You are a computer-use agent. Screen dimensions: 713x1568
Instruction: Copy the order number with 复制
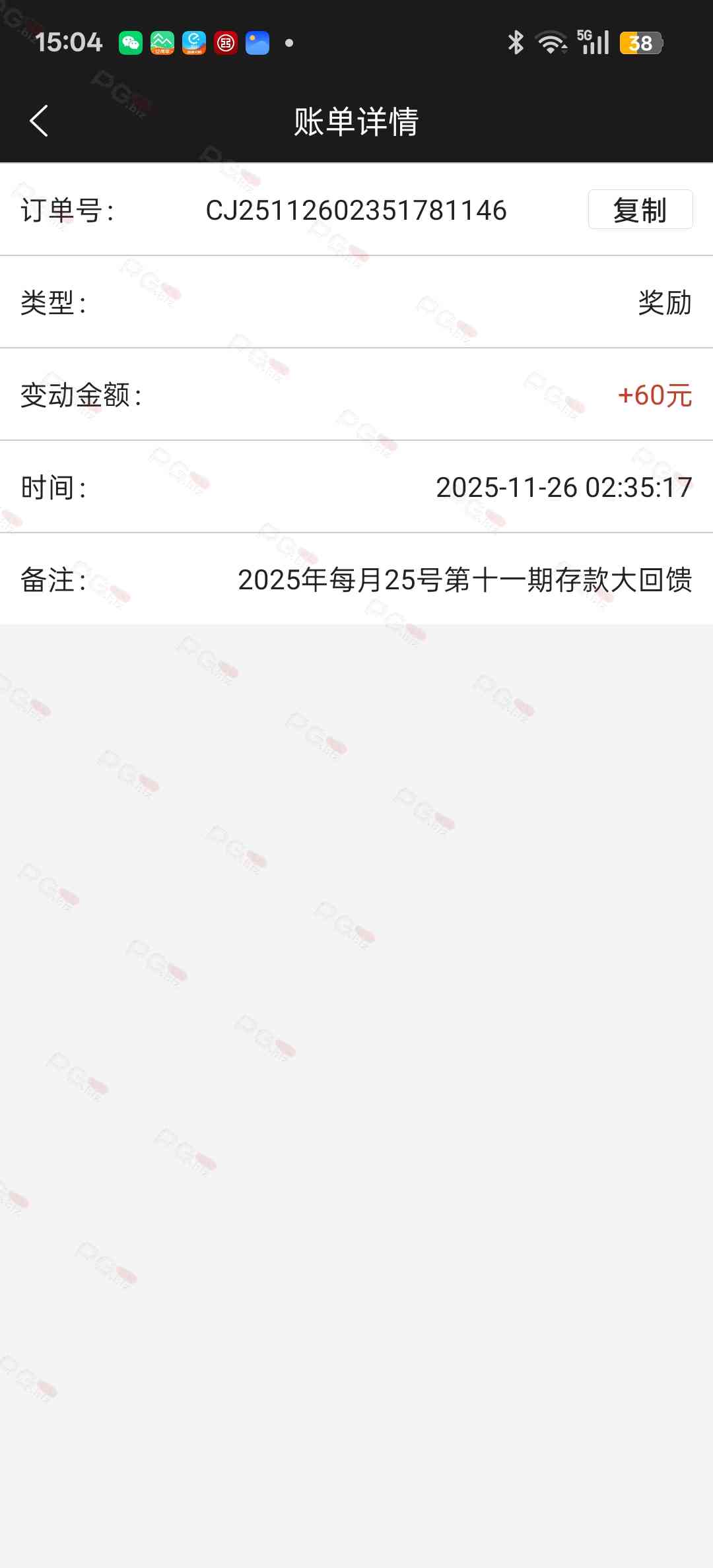pos(640,210)
